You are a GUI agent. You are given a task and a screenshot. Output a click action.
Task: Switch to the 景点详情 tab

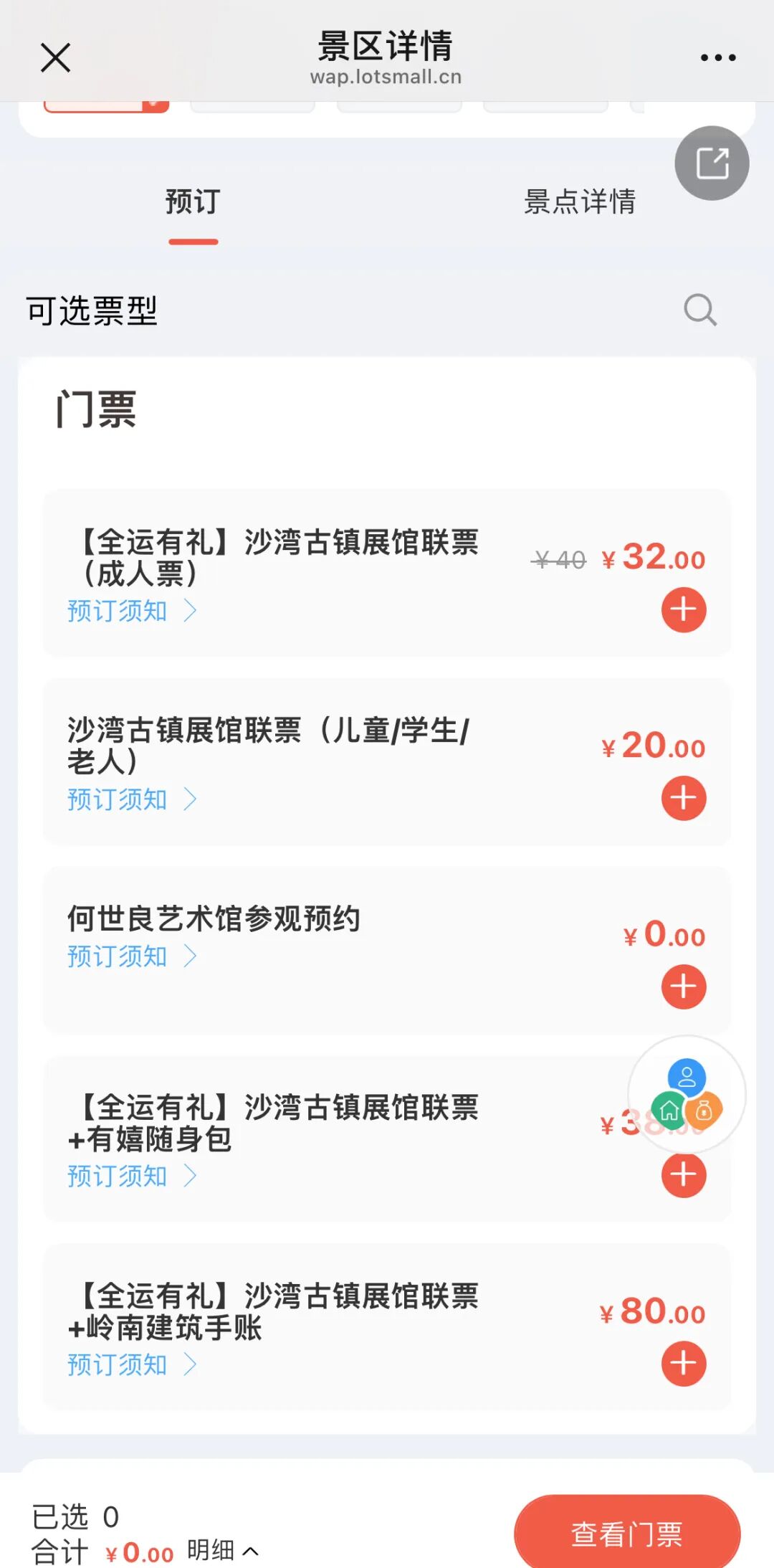tap(579, 202)
